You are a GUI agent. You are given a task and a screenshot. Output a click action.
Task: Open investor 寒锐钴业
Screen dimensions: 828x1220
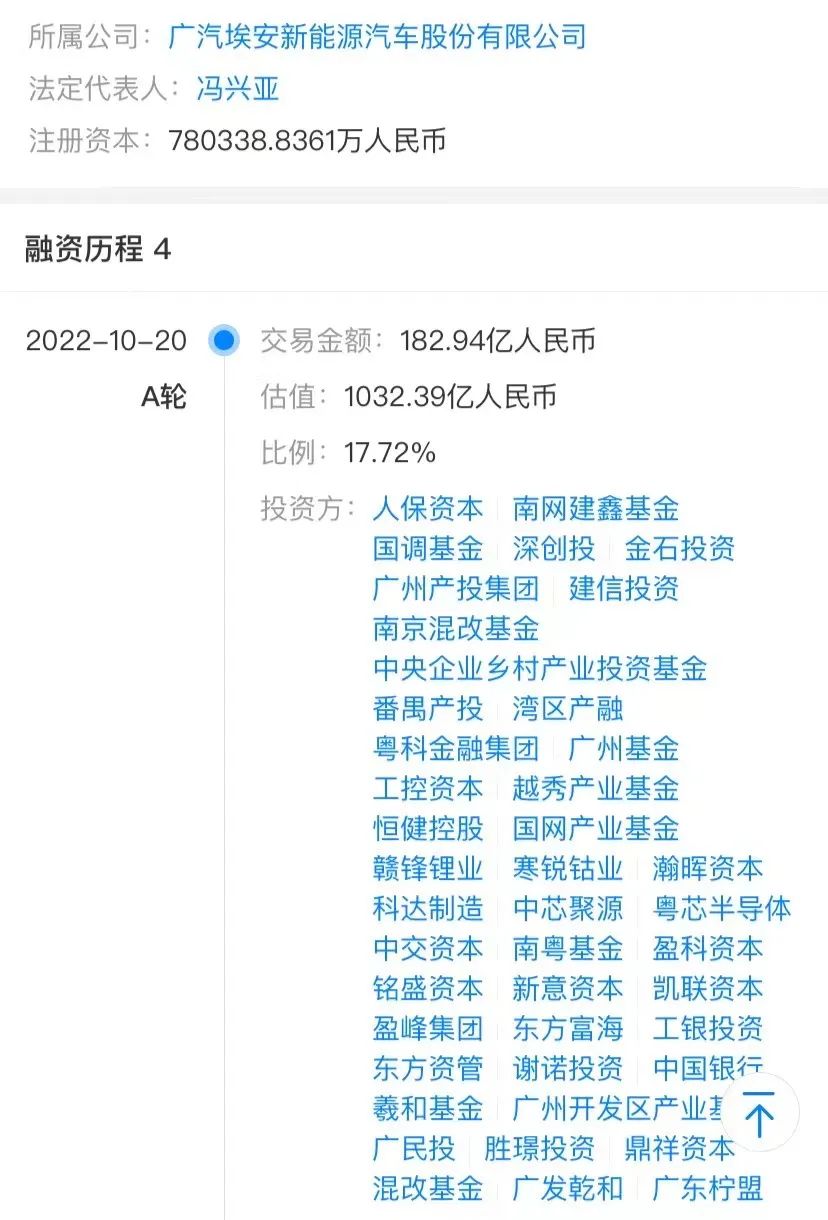click(x=568, y=868)
